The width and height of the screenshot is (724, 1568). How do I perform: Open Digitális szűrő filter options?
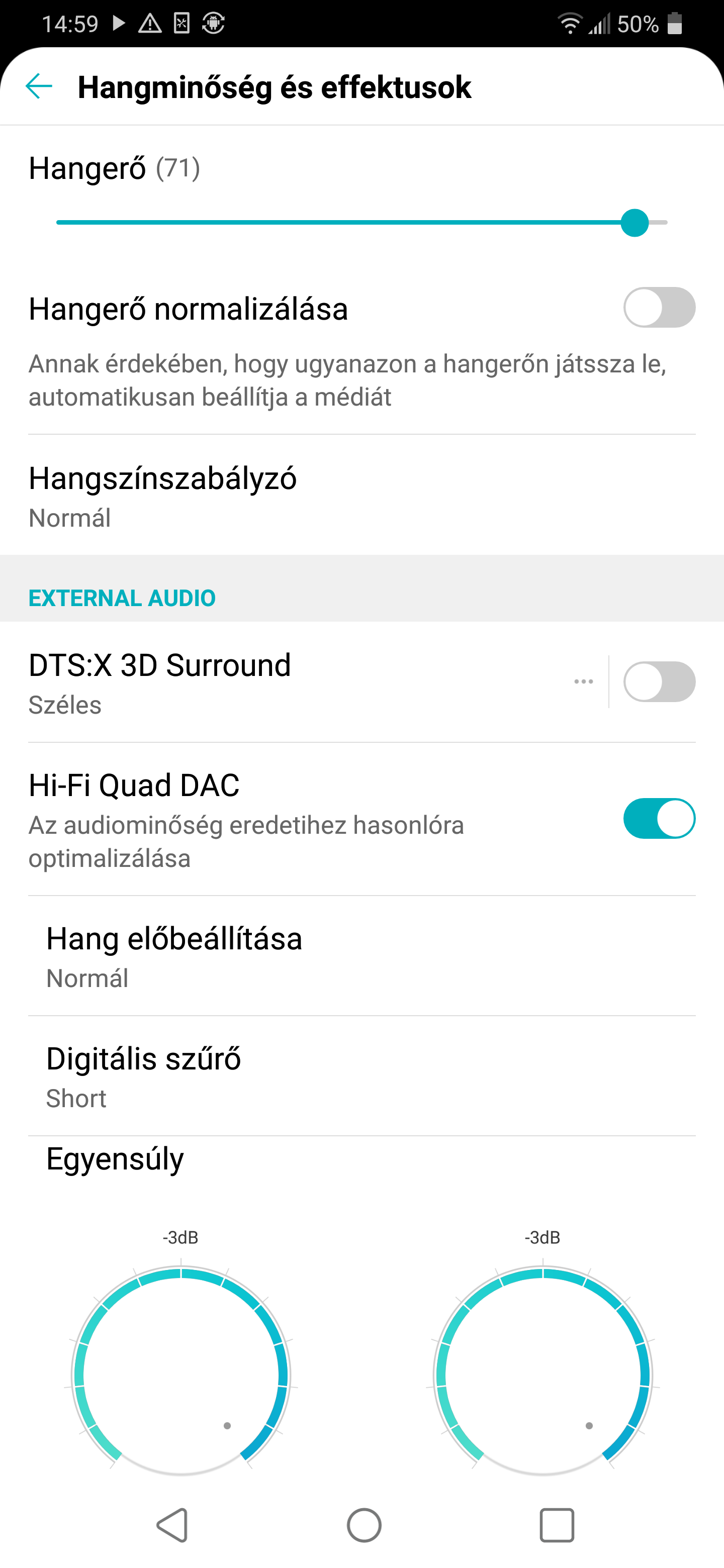coord(361,1076)
